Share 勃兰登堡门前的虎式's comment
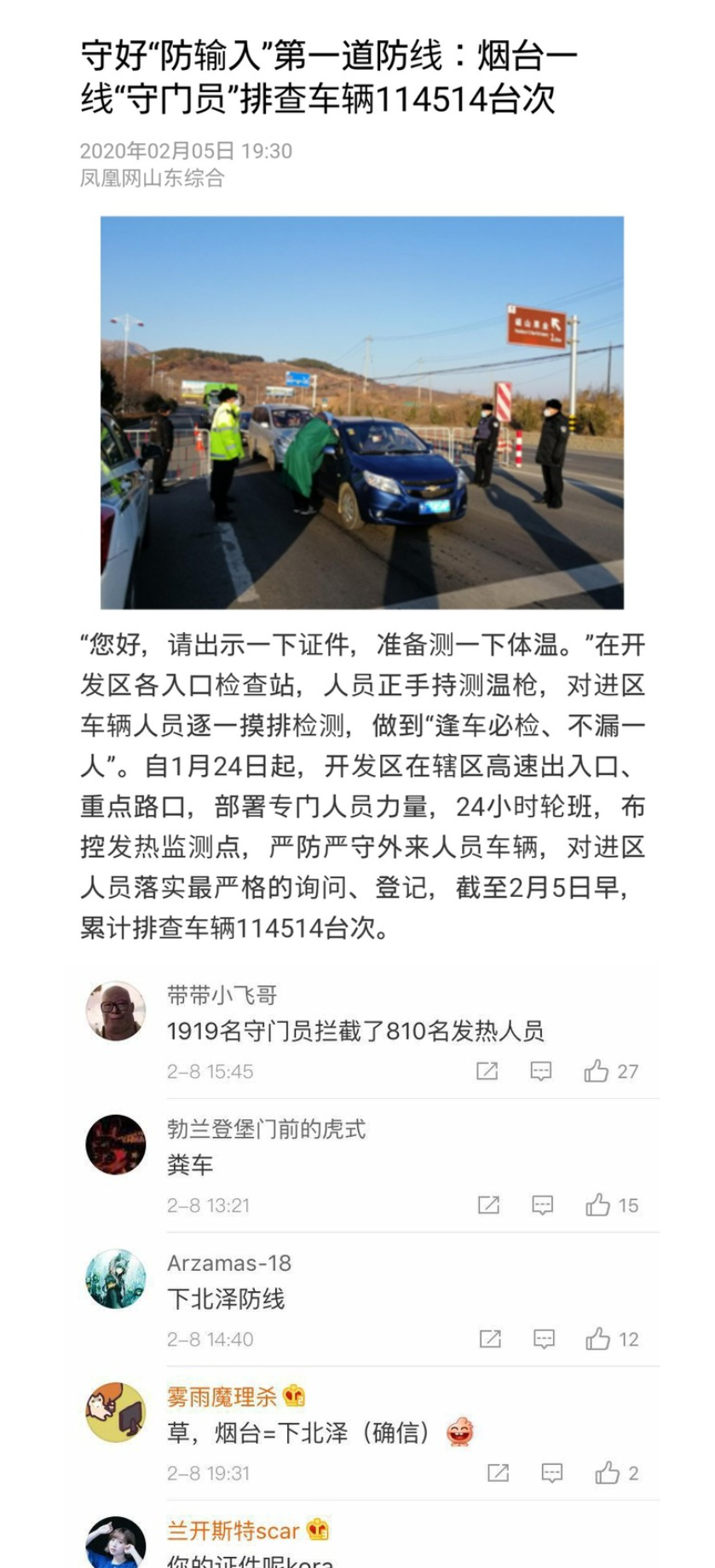Image resolution: width=715 pixels, height=1568 pixels. click(x=488, y=1204)
